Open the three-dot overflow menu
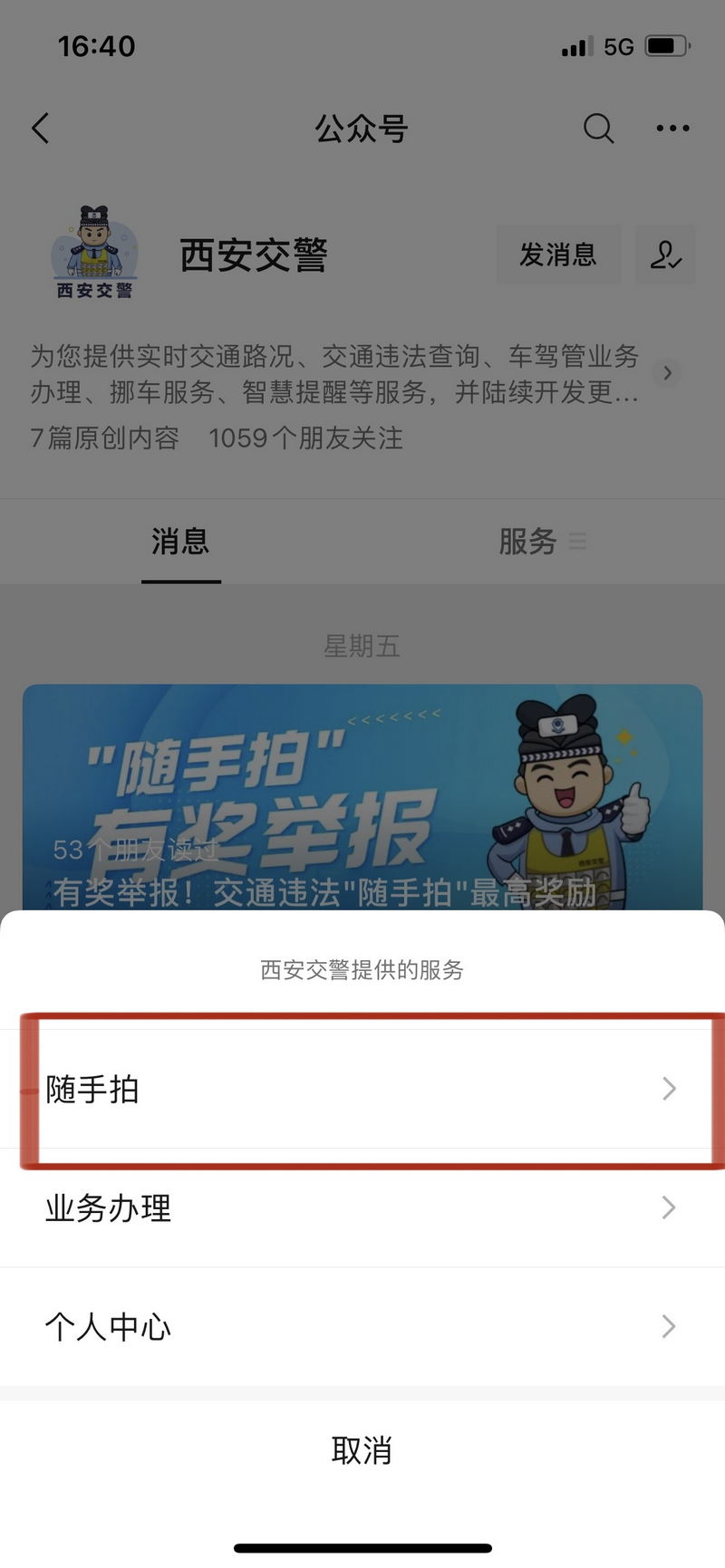The width and height of the screenshot is (725, 1568). pyautogui.click(x=672, y=129)
